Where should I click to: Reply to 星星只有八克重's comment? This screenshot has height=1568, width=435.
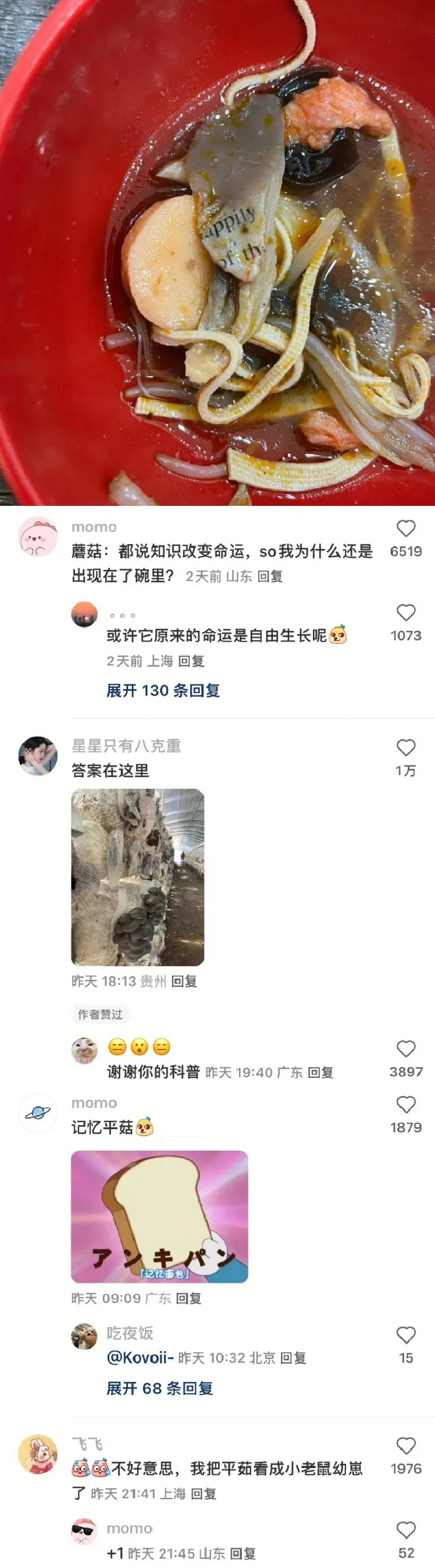tap(184, 981)
